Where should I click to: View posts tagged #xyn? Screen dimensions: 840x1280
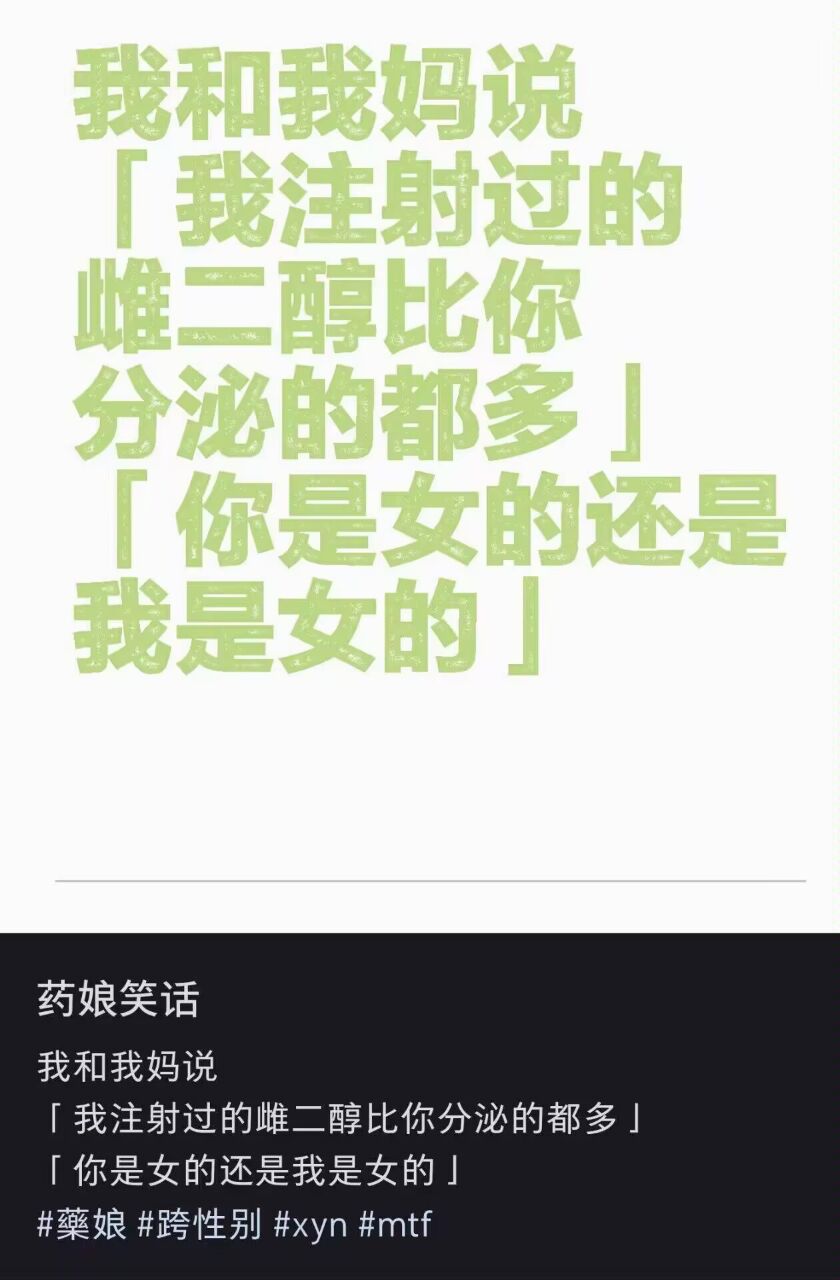pyautogui.click(x=310, y=1225)
